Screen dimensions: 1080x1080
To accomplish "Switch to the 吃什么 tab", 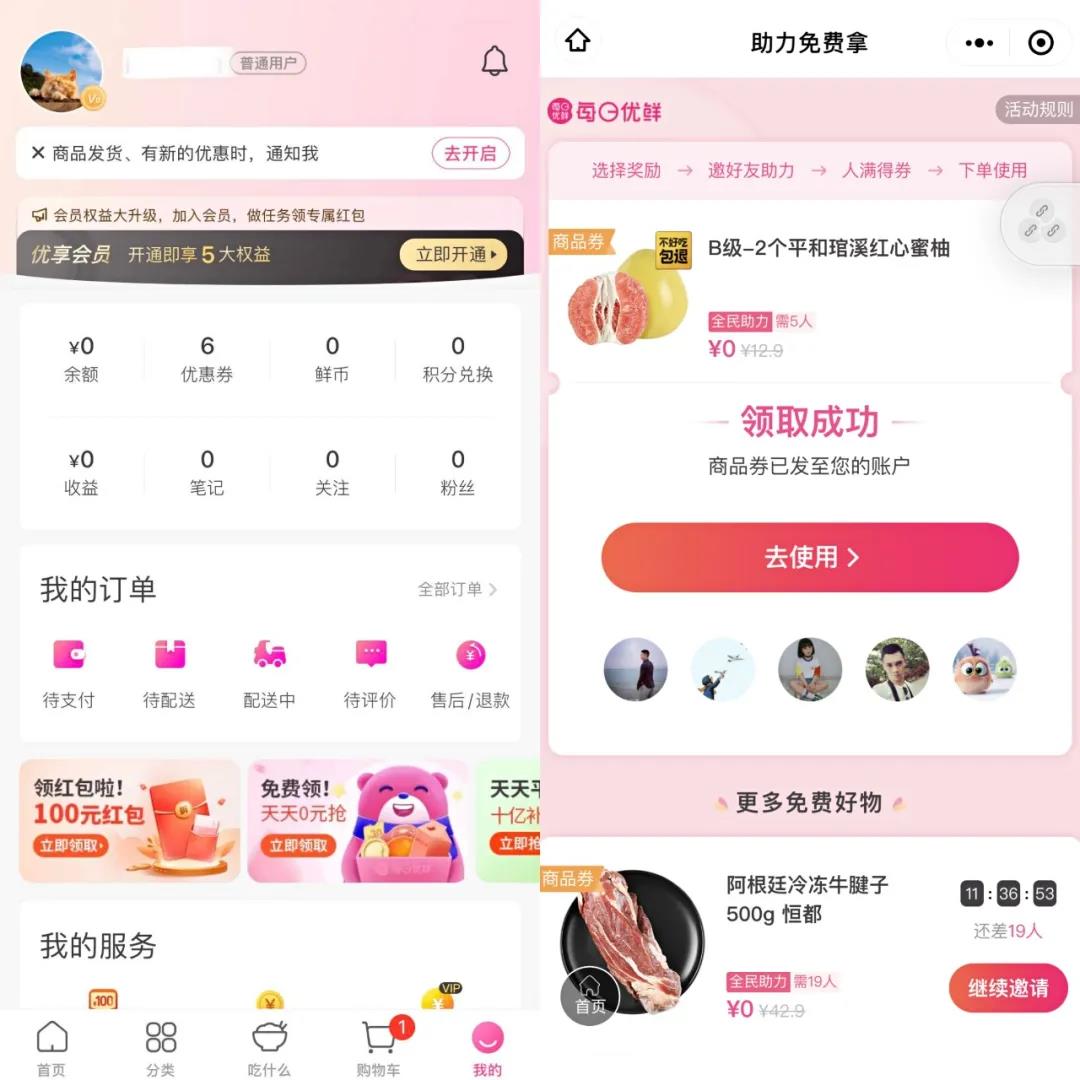I will point(269,1049).
